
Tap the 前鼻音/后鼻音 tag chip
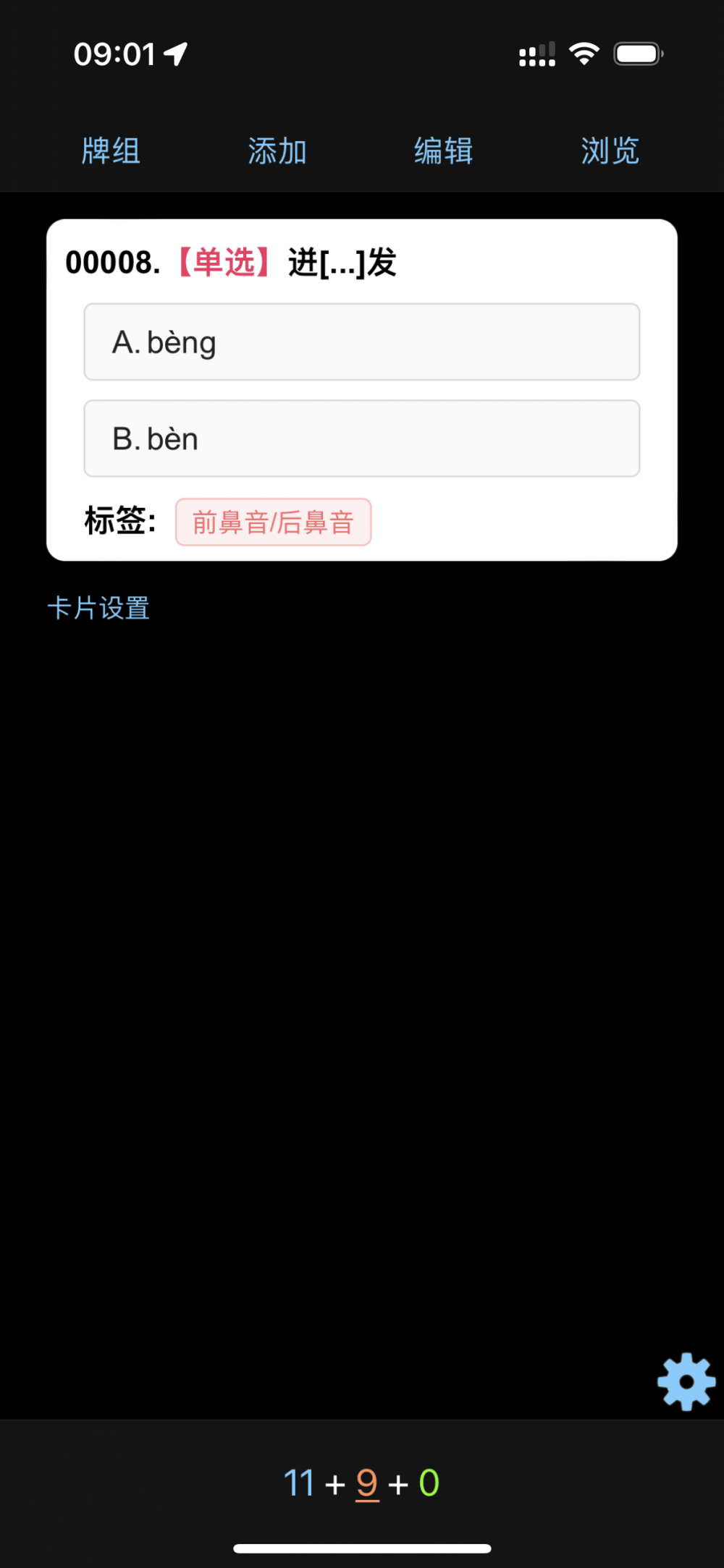273,522
